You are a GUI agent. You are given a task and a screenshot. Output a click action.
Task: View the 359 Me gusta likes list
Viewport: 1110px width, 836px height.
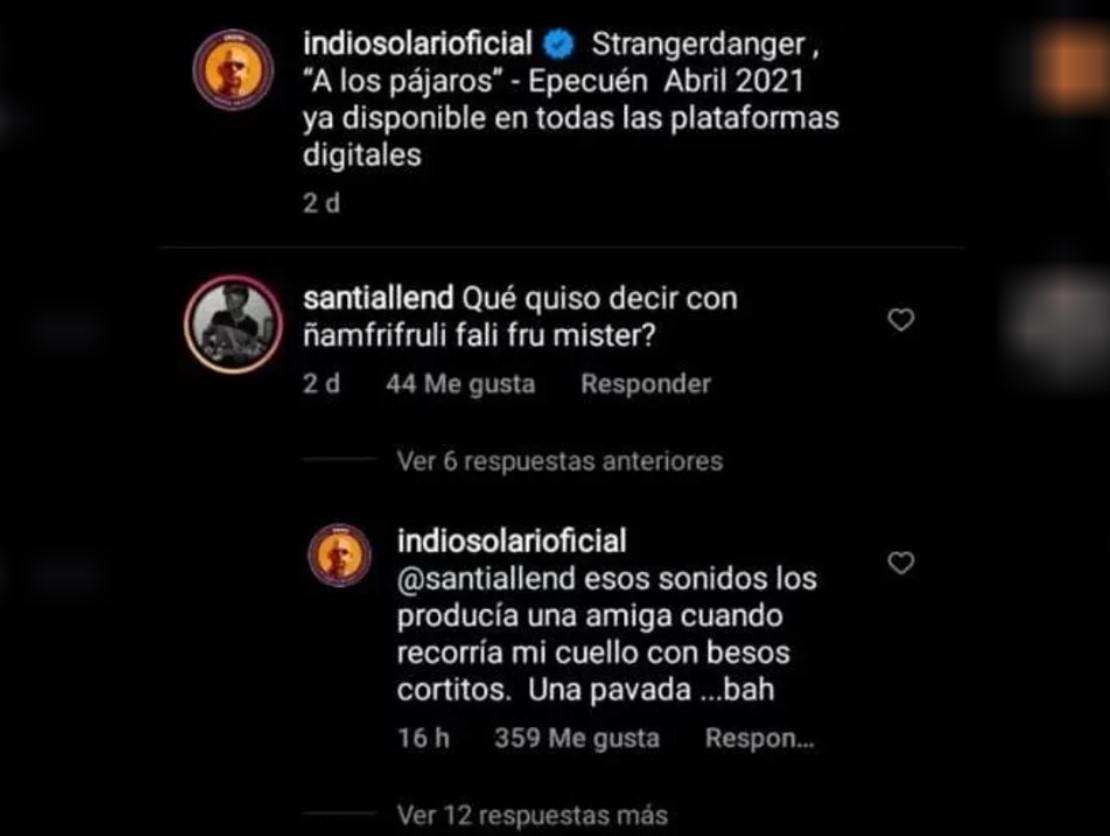tap(577, 739)
